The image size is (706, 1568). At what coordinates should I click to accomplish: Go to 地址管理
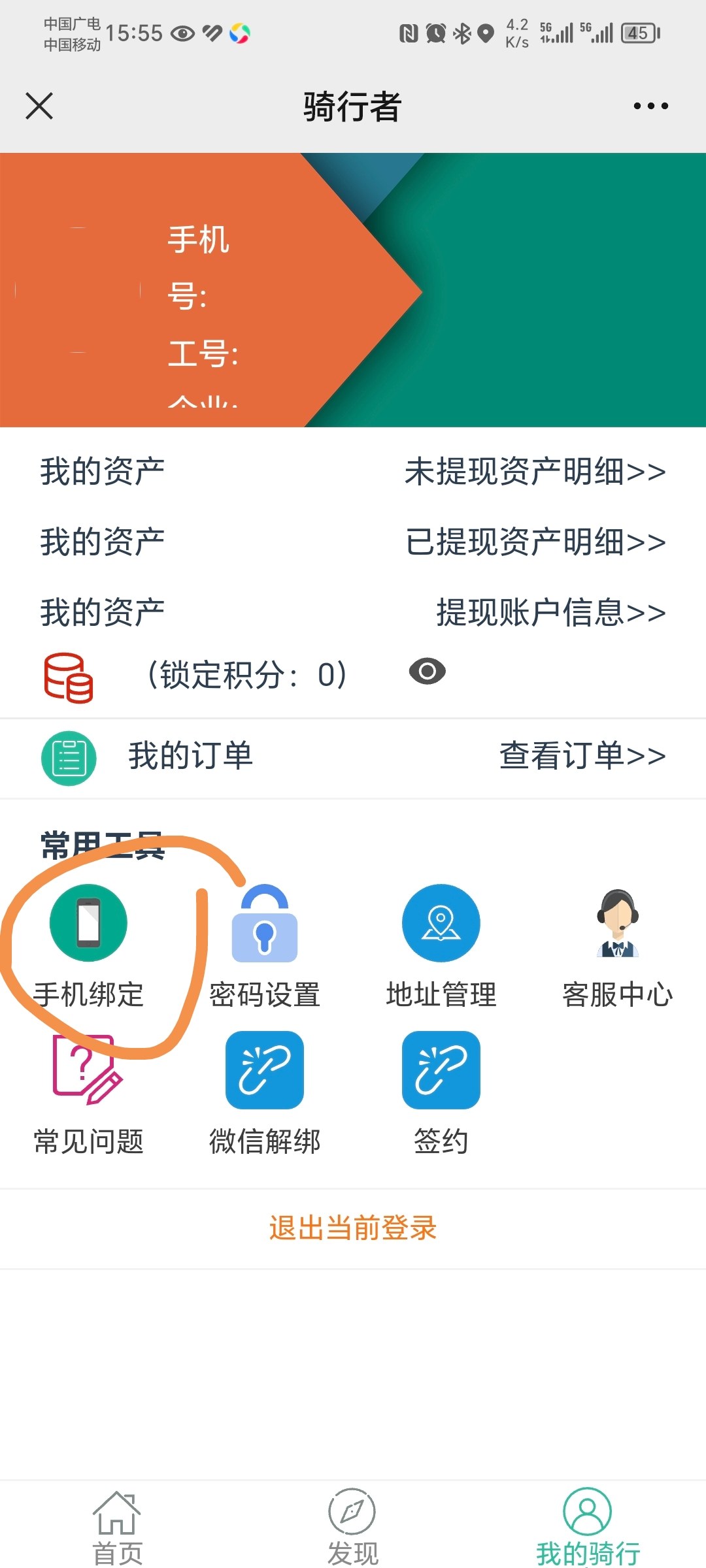[x=441, y=945]
